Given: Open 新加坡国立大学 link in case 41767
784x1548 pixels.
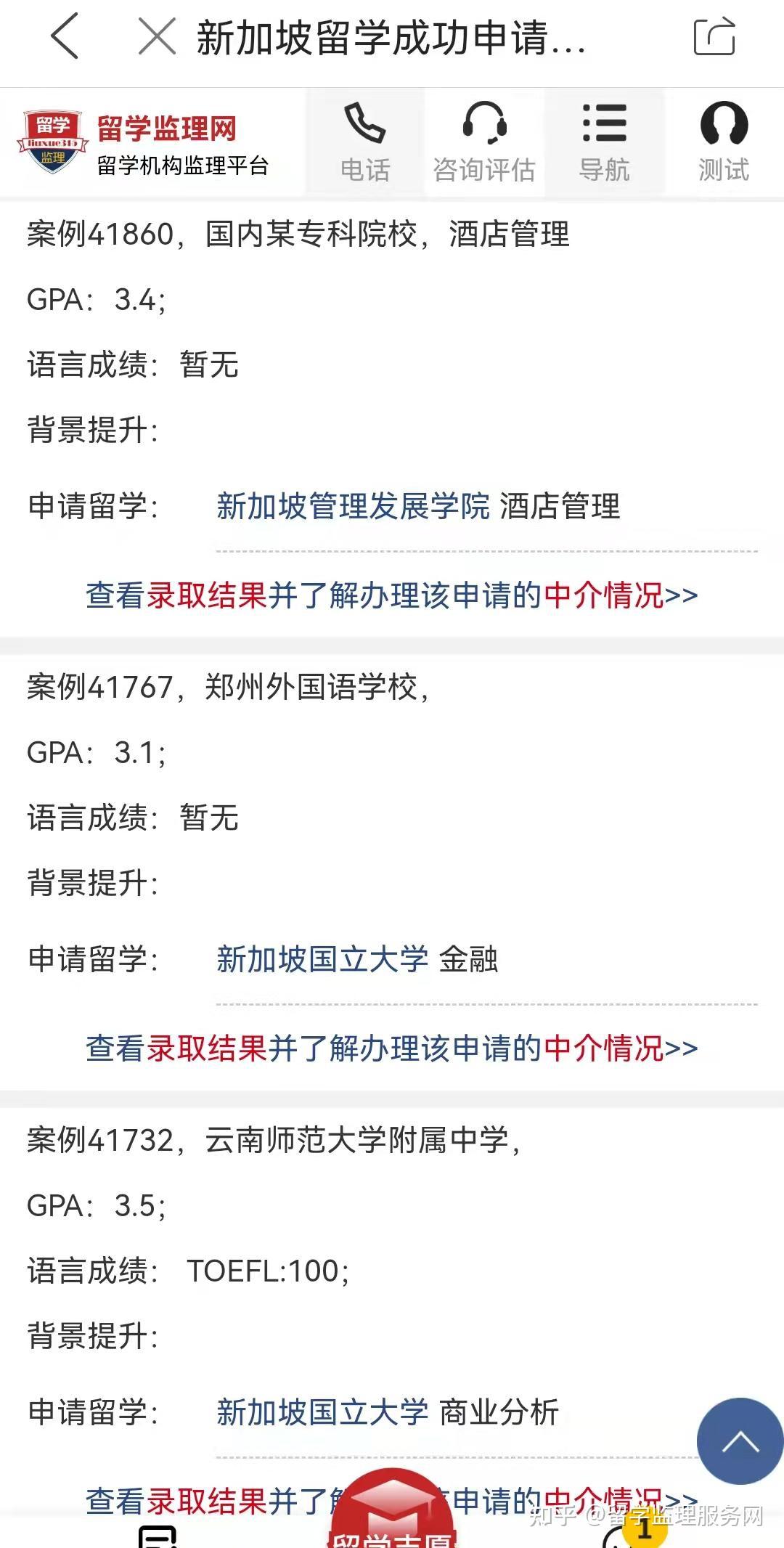Looking at the screenshot, I should [x=322, y=959].
